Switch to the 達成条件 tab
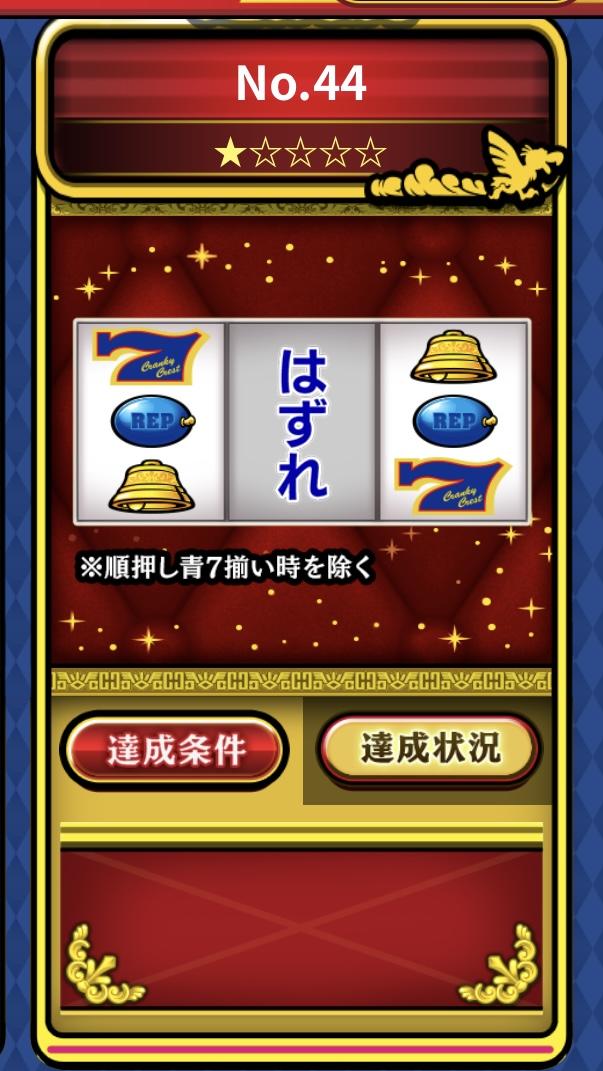The height and width of the screenshot is (1071, 603). point(175,751)
